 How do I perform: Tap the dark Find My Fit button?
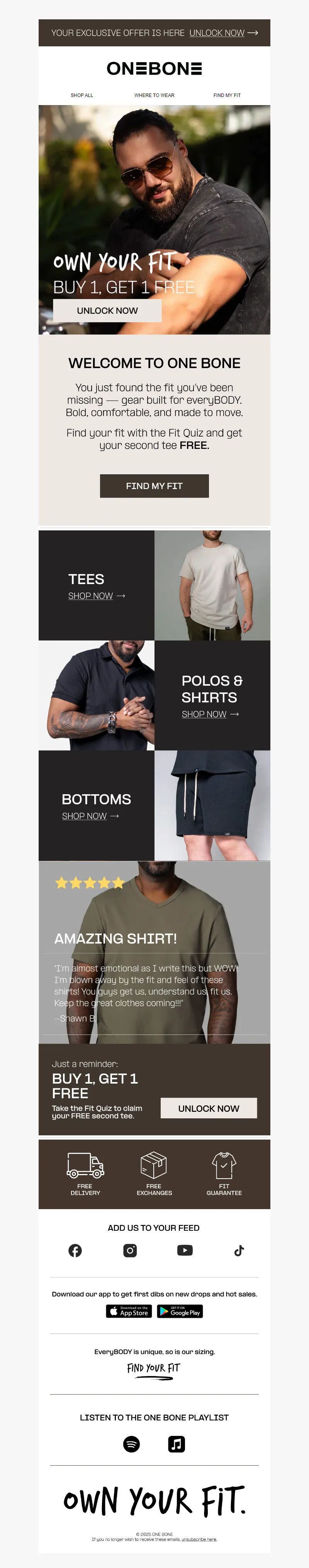click(154, 486)
